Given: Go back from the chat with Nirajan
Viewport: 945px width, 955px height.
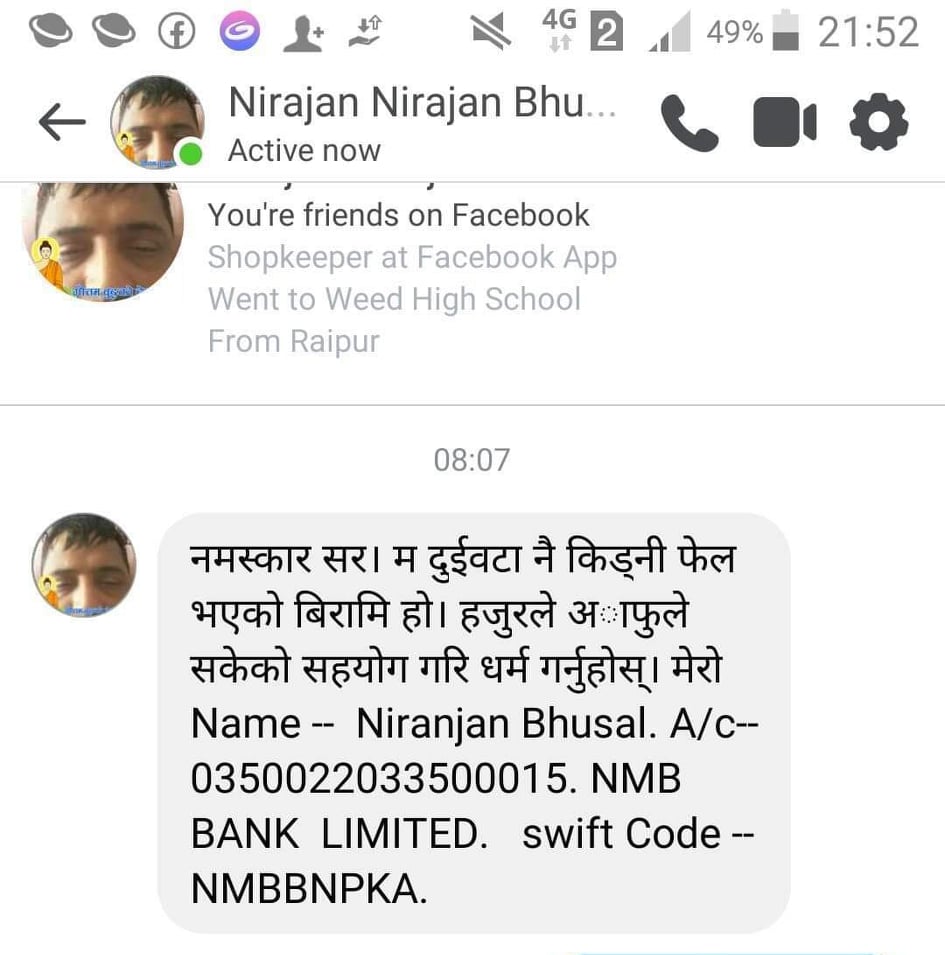Looking at the screenshot, I should (62, 122).
